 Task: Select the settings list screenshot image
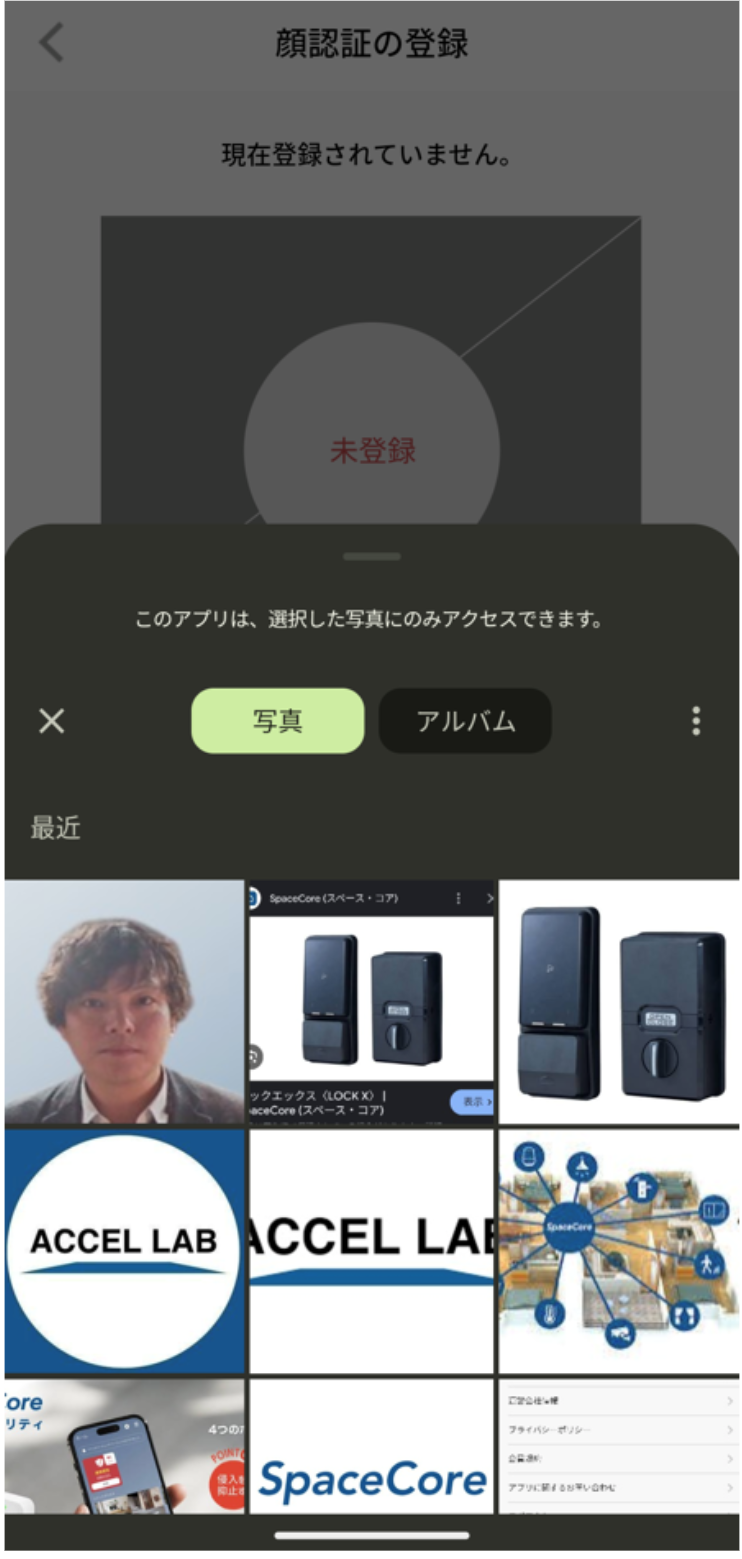[619, 1446]
